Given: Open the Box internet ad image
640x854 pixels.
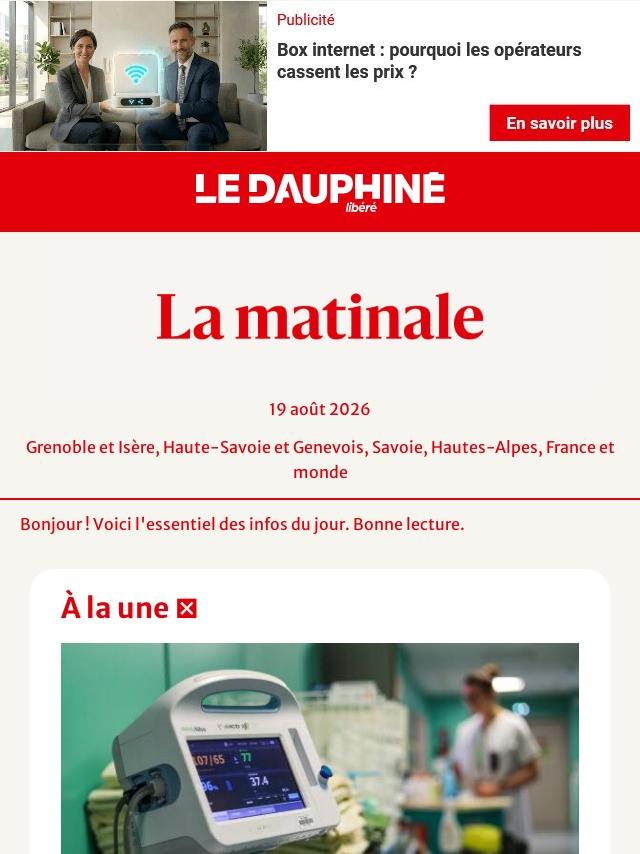Looking at the screenshot, I should click(x=133, y=75).
